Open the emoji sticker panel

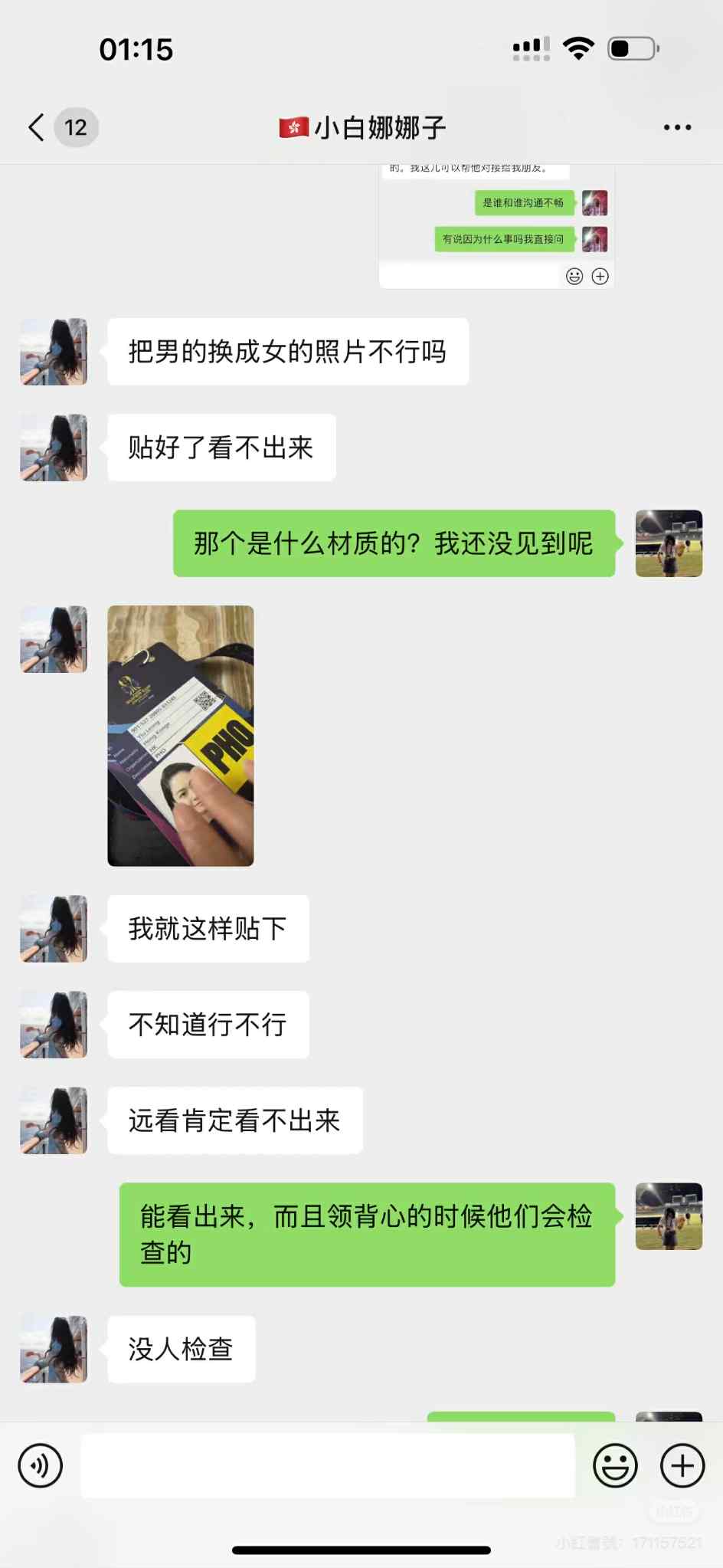click(x=615, y=1465)
